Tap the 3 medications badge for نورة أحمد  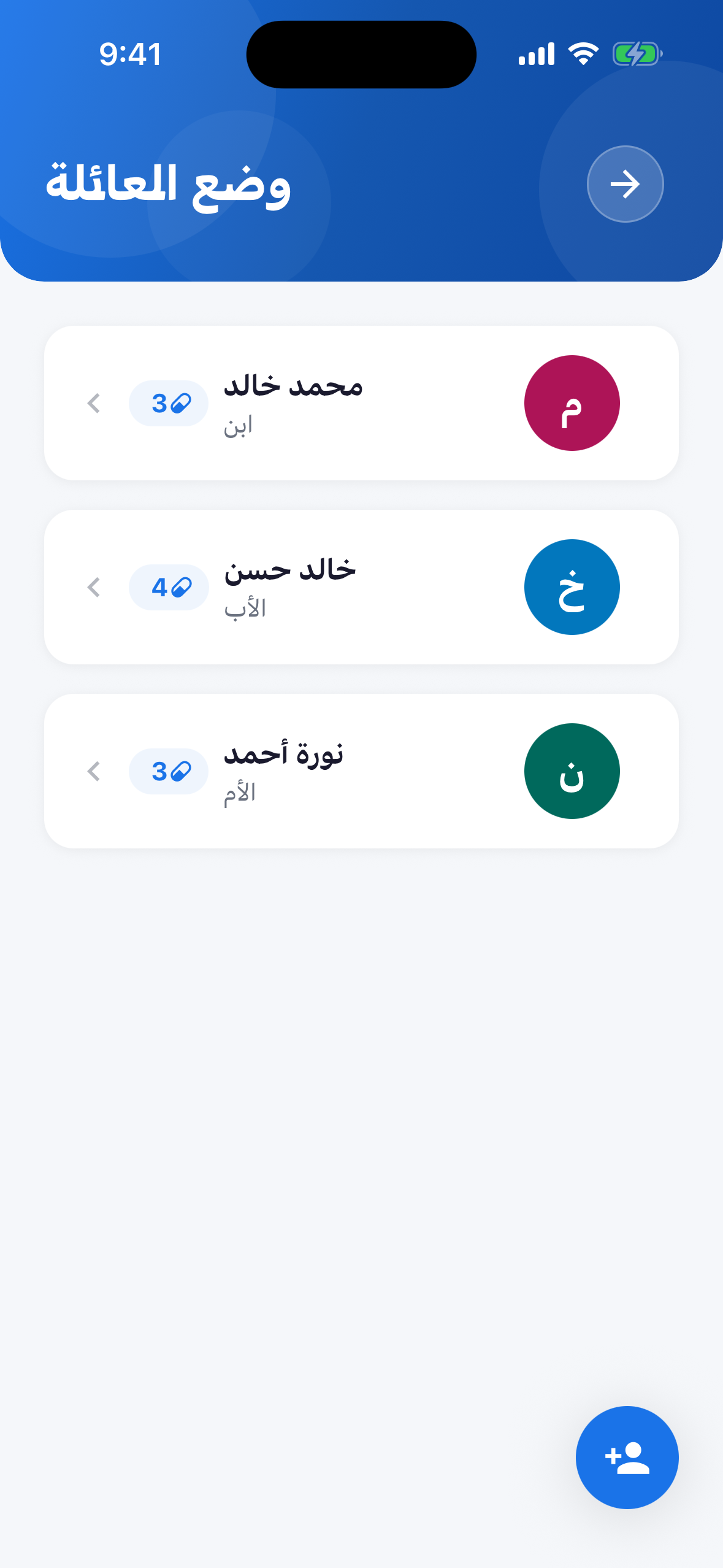click(168, 771)
